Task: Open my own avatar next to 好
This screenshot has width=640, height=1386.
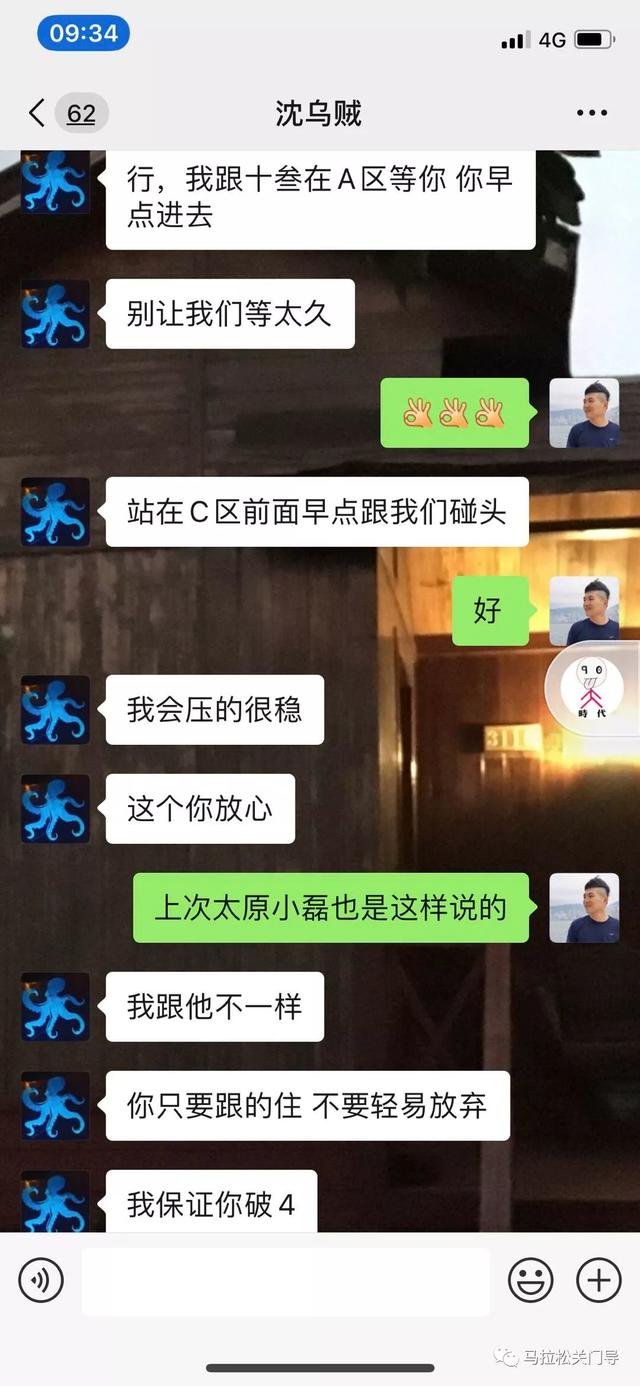Action: [584, 610]
